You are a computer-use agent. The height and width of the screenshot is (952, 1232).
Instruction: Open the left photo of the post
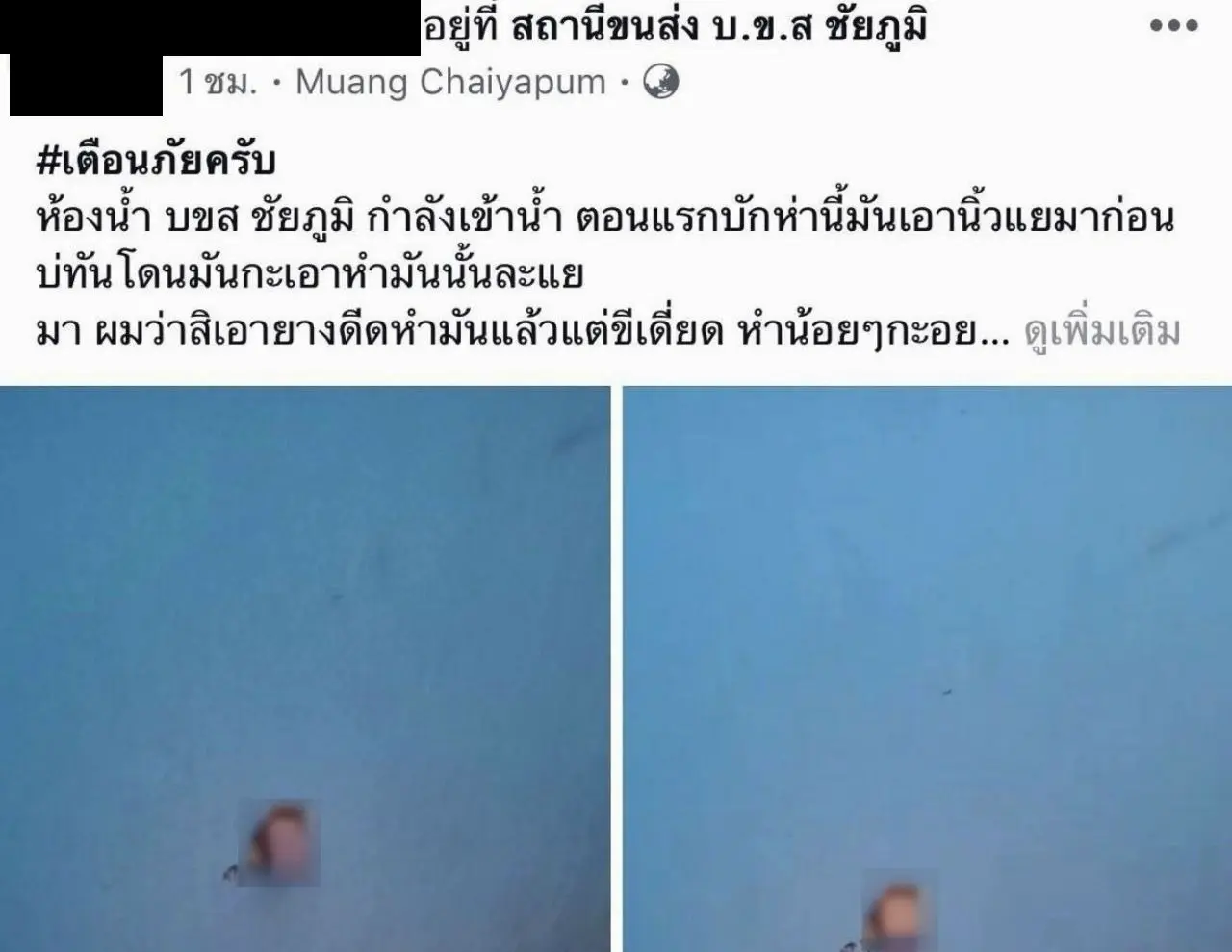coord(304,668)
